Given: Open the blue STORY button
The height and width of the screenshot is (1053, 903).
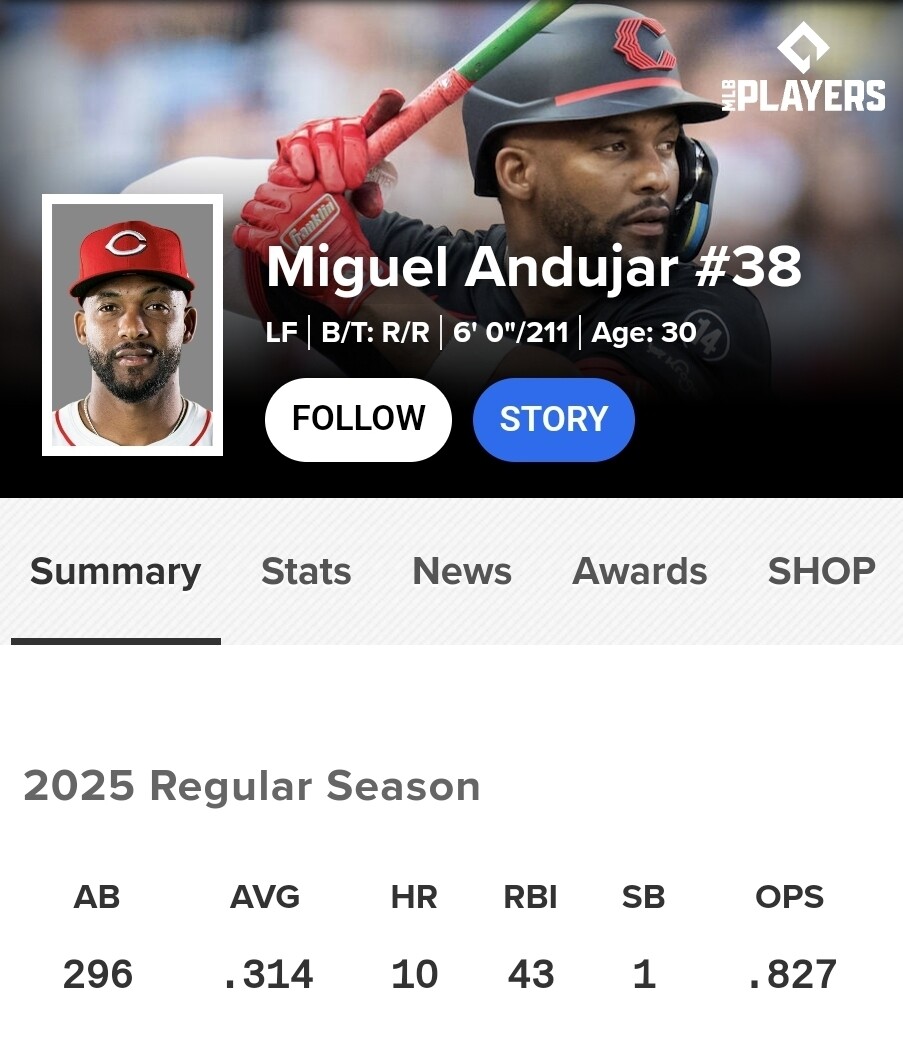Looking at the screenshot, I should pyautogui.click(x=553, y=419).
